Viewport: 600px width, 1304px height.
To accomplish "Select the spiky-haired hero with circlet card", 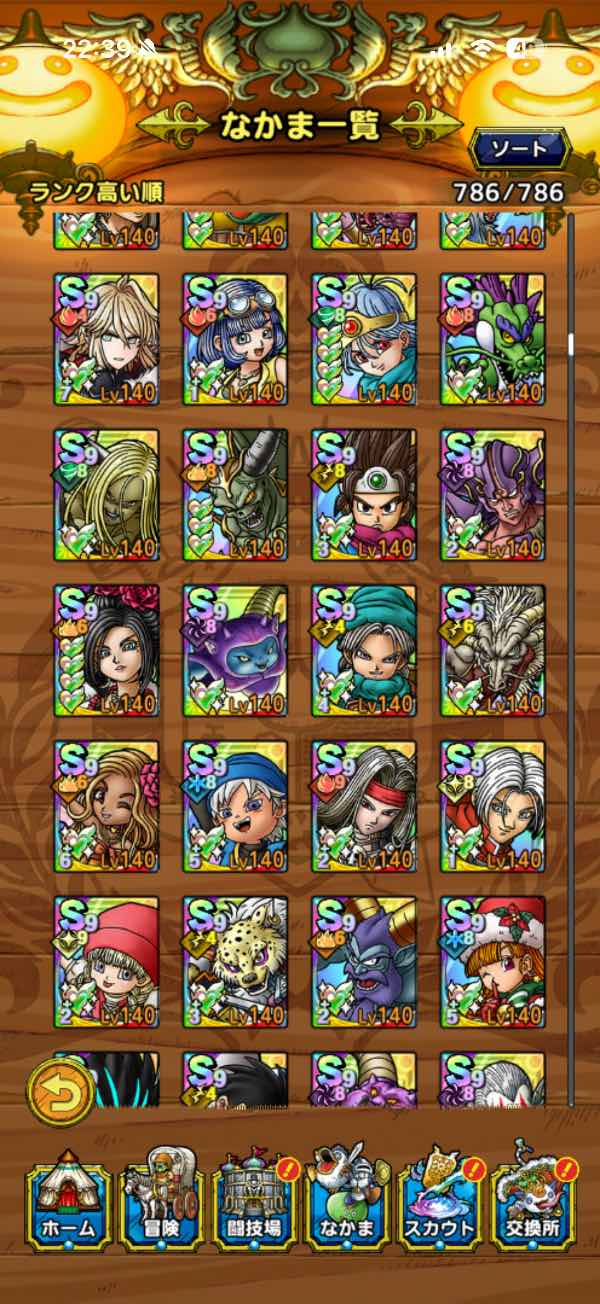I will 364,495.
